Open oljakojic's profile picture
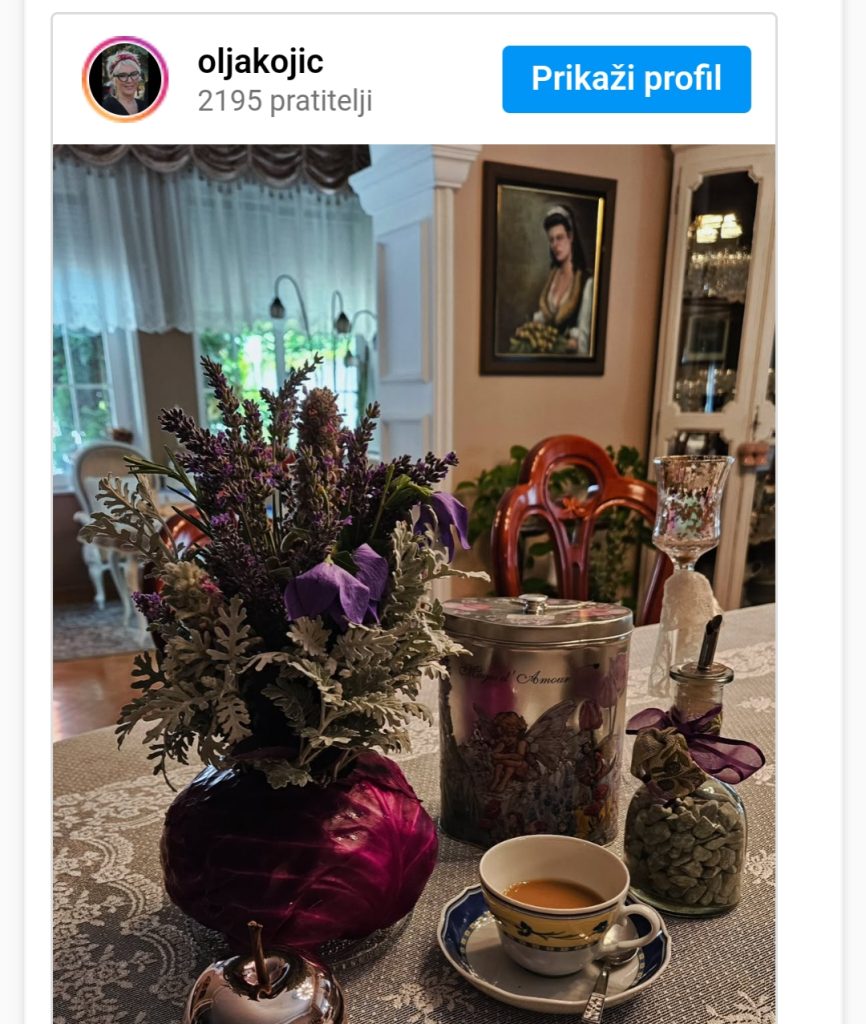Viewport: 866px width, 1024px height. click(125, 79)
